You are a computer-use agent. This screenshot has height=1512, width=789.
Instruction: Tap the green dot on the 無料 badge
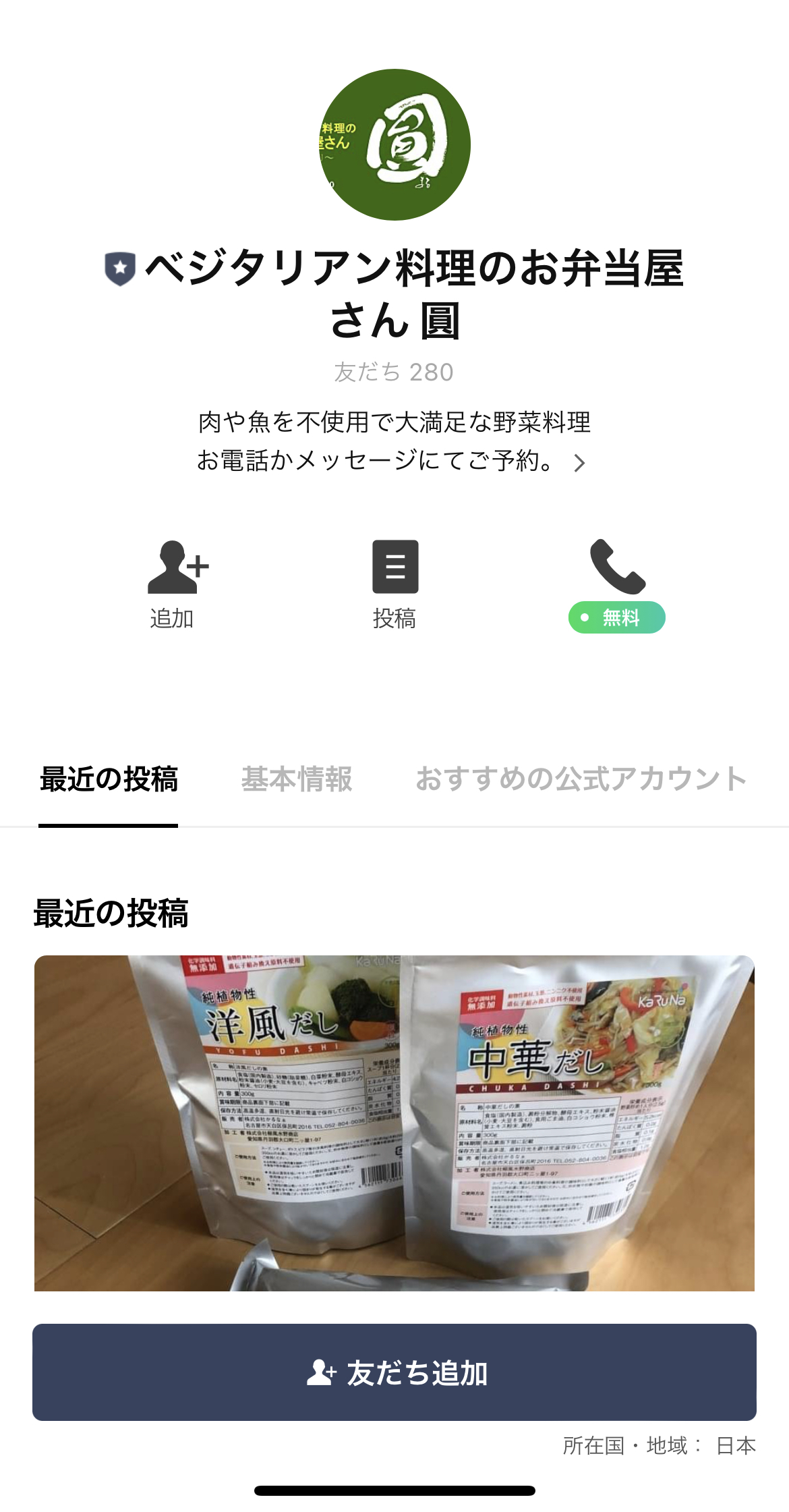[586, 617]
